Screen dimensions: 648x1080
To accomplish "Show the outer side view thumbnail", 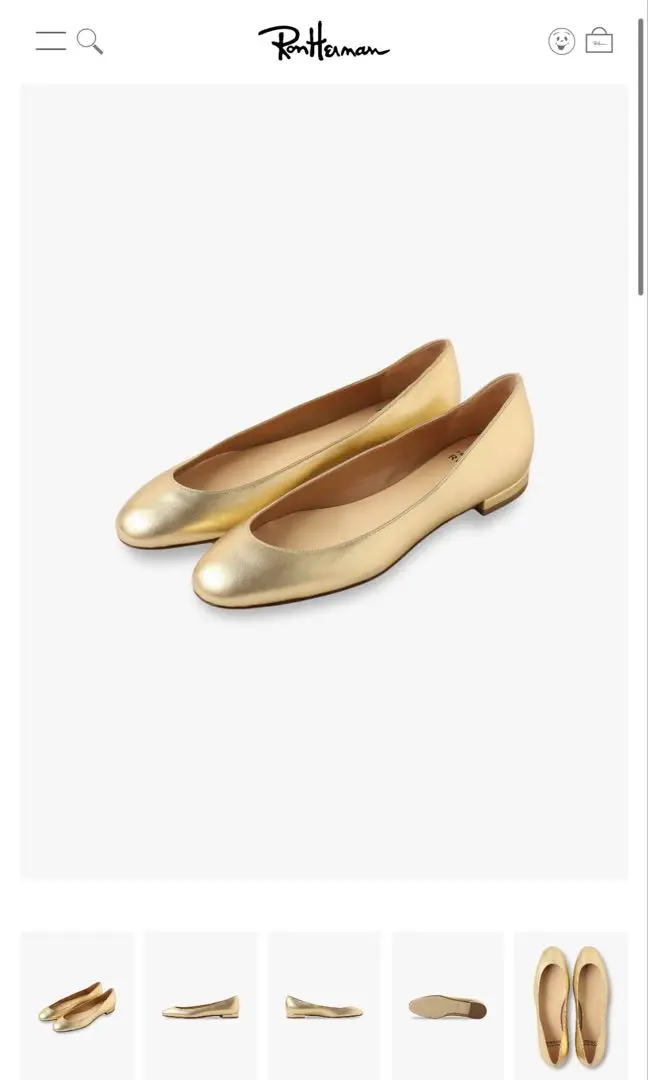I will (200, 1006).
